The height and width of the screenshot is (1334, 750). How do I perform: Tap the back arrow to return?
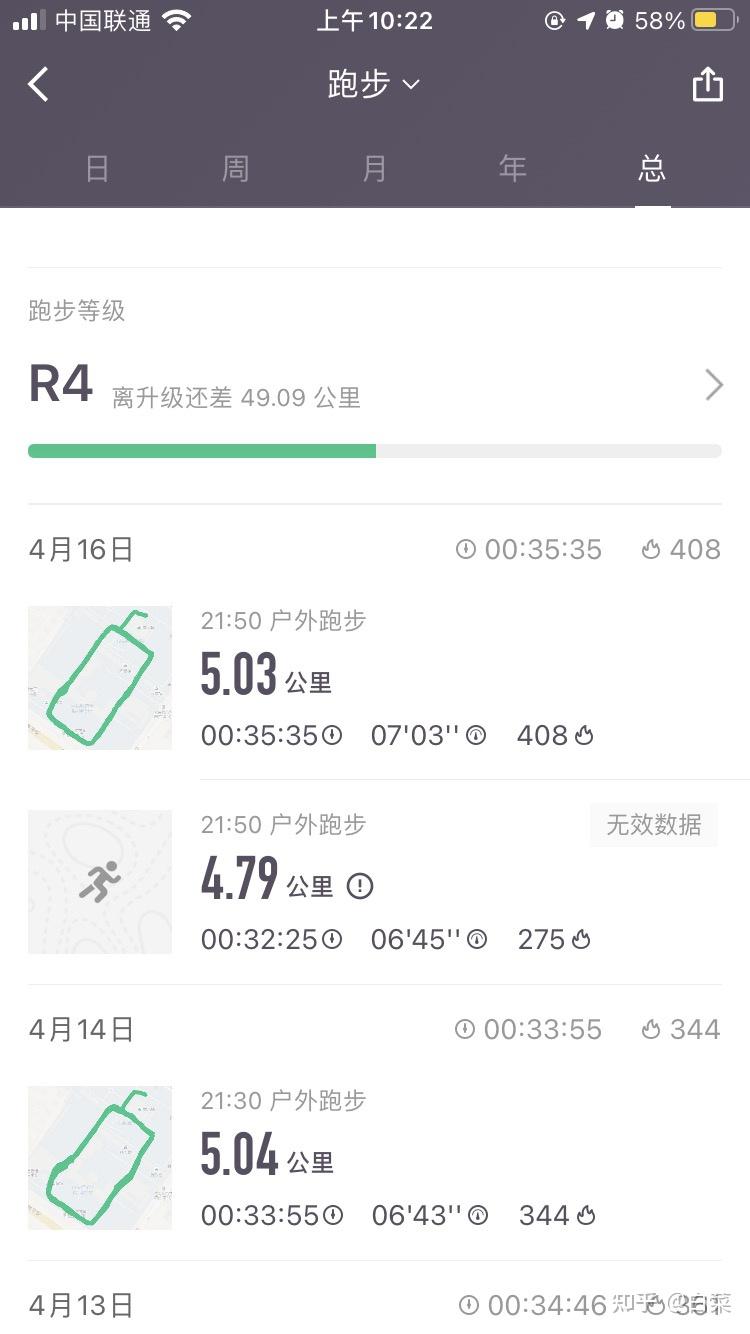tap(38, 84)
